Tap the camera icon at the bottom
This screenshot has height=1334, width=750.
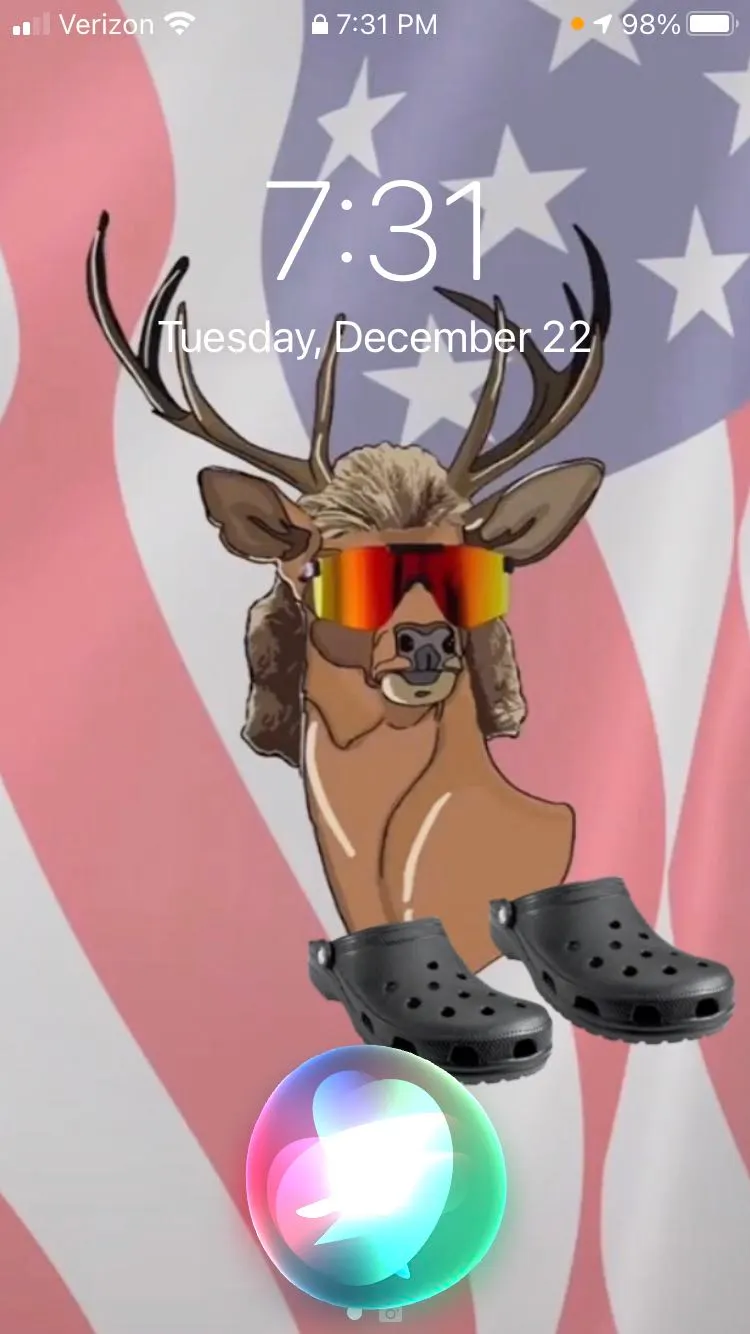click(x=391, y=1314)
